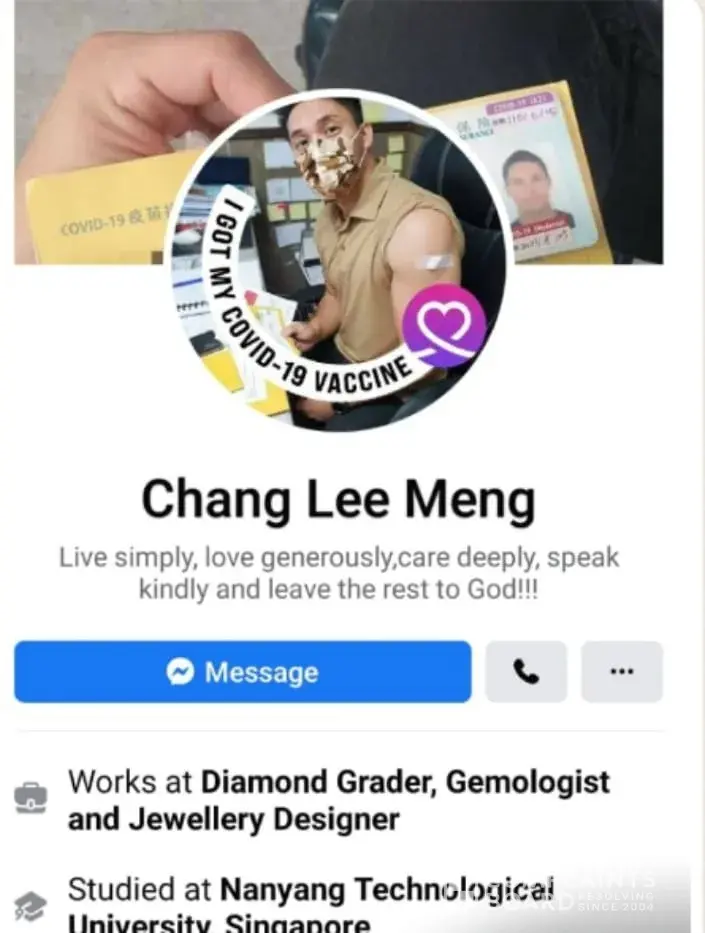View Chang Lee Meng's profile picture

coord(340,260)
